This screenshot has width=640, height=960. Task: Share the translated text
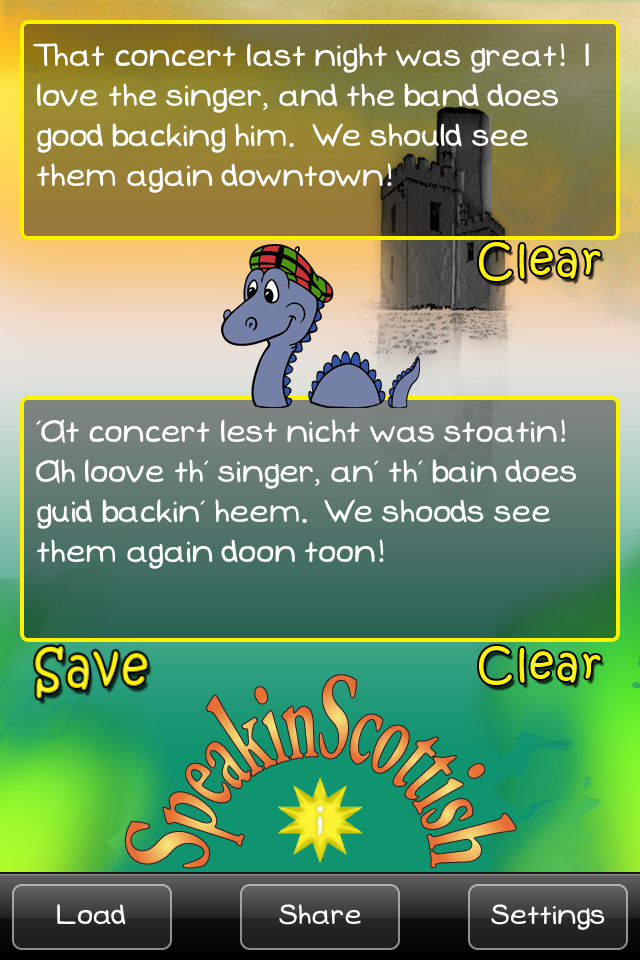pyautogui.click(x=319, y=915)
